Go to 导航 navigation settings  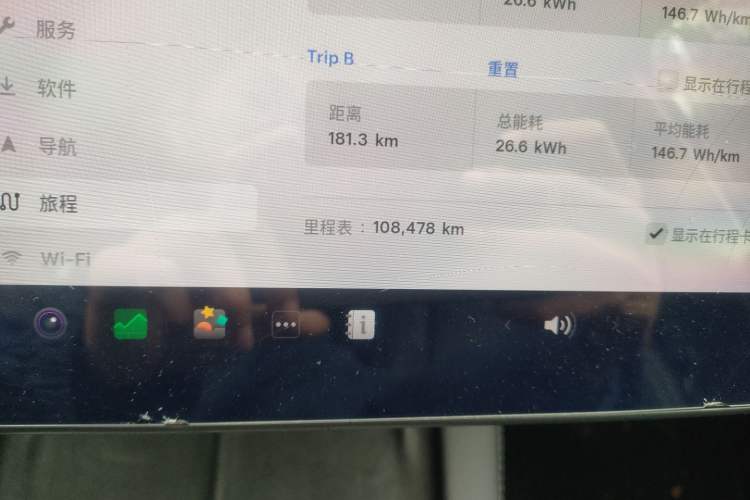click(x=57, y=146)
